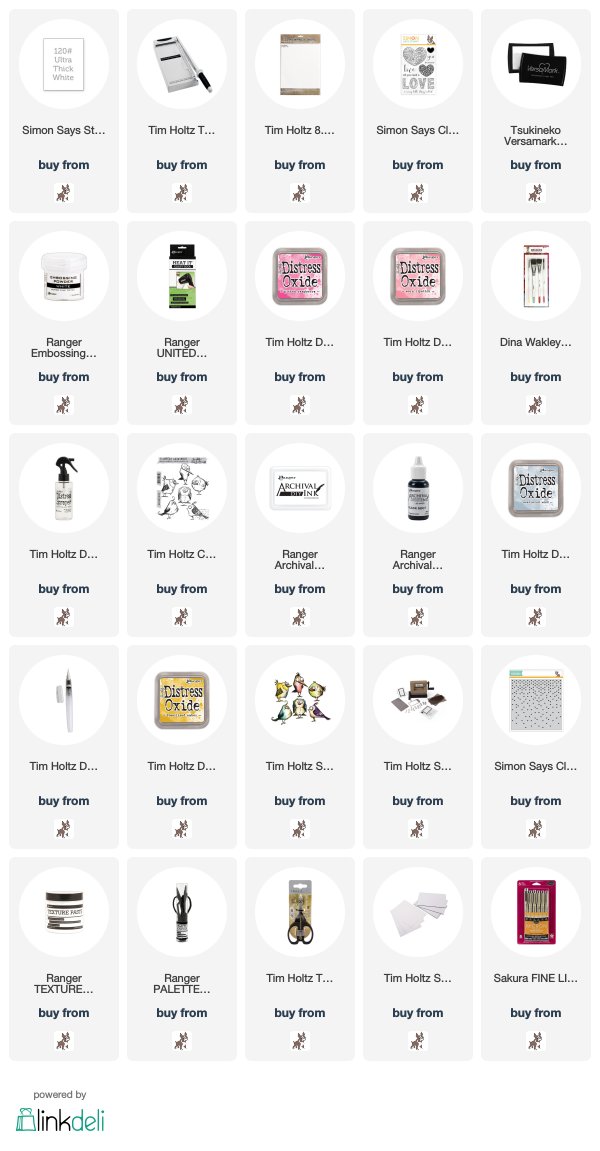Tap the store icon under Sakura FINE LI...
The width and height of the screenshot is (600, 1151).
pyautogui.click(x=535, y=1041)
